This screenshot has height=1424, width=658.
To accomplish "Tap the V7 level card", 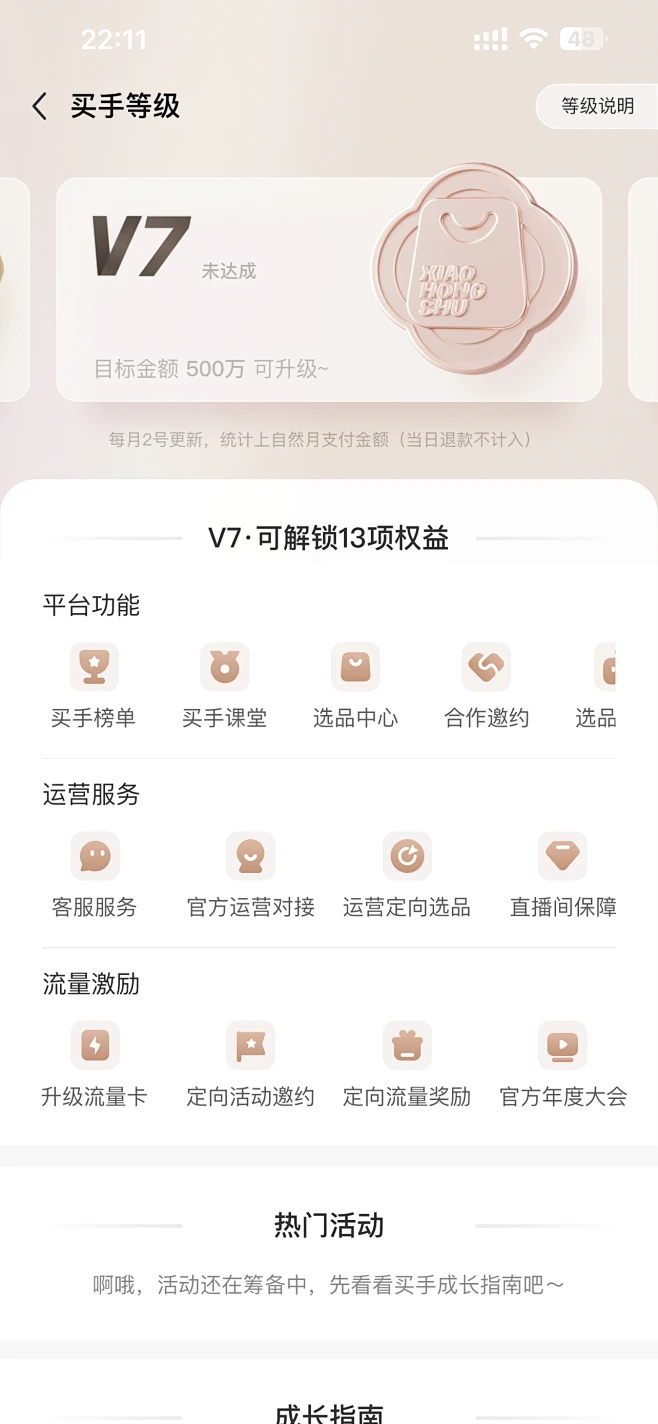I will (x=329, y=289).
